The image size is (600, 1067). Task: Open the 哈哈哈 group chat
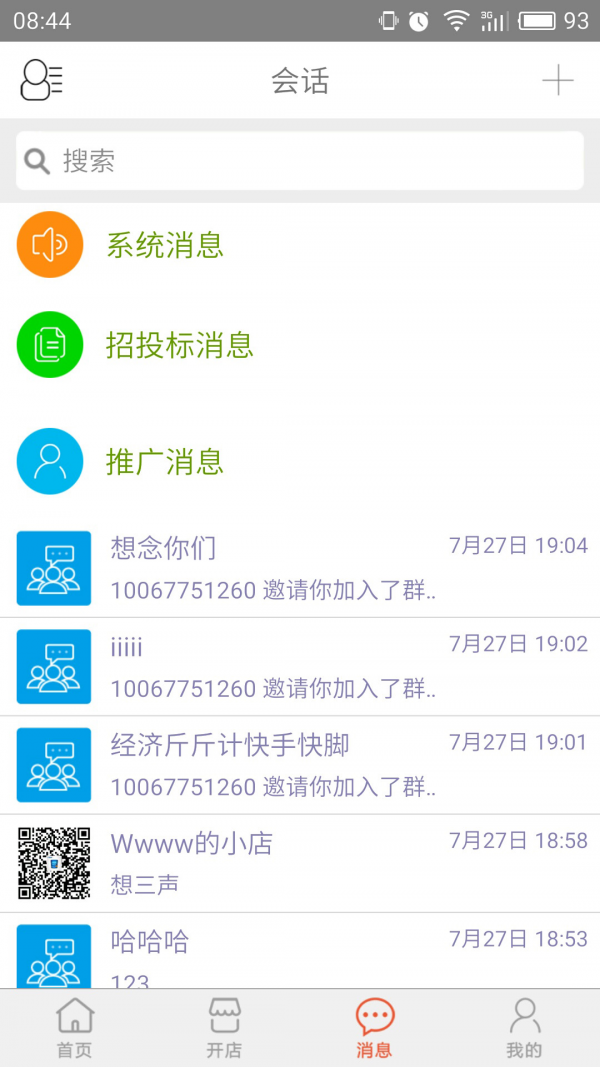coord(300,951)
